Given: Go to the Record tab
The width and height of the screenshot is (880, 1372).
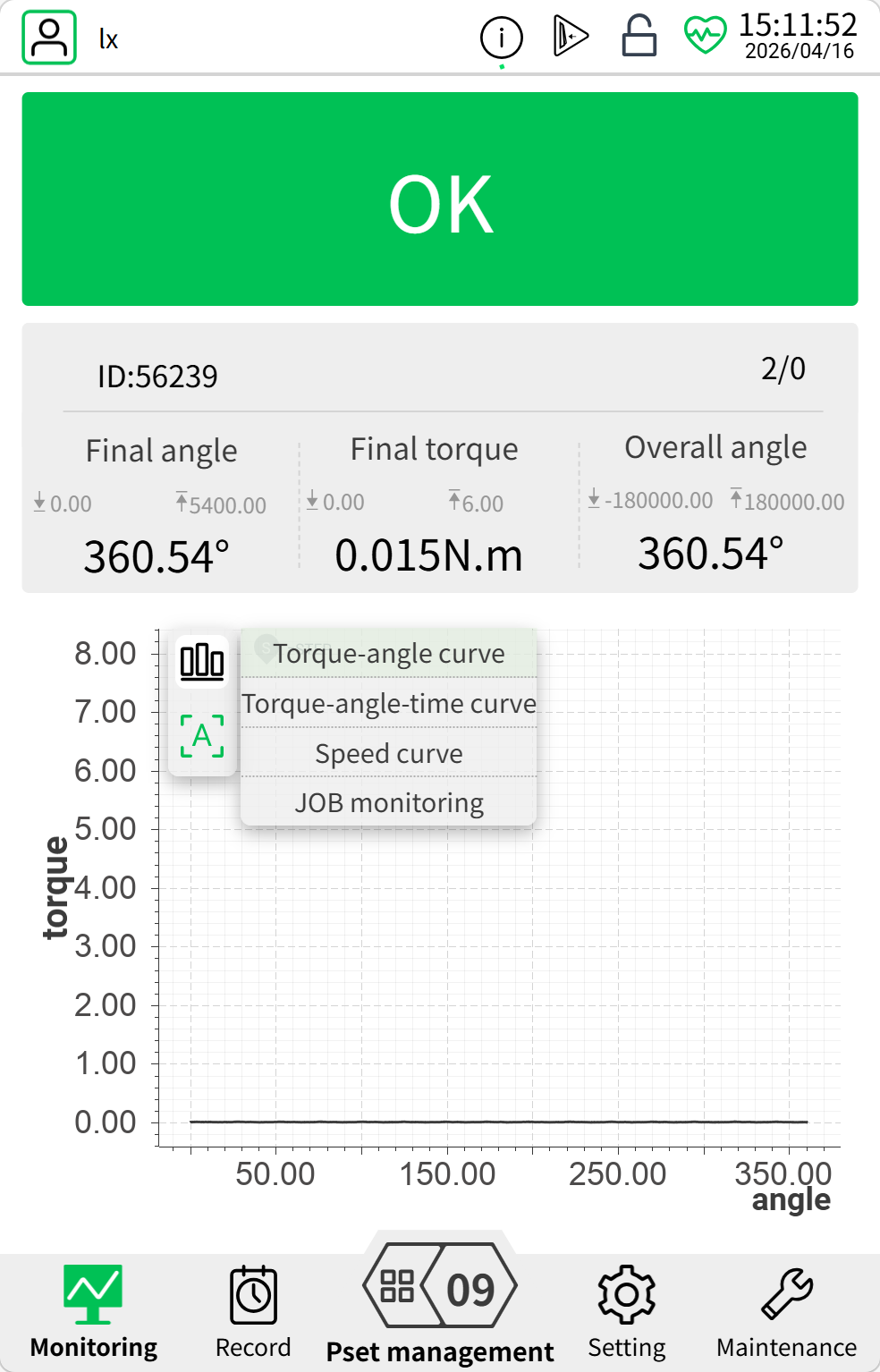Looking at the screenshot, I should click(x=253, y=1312).
